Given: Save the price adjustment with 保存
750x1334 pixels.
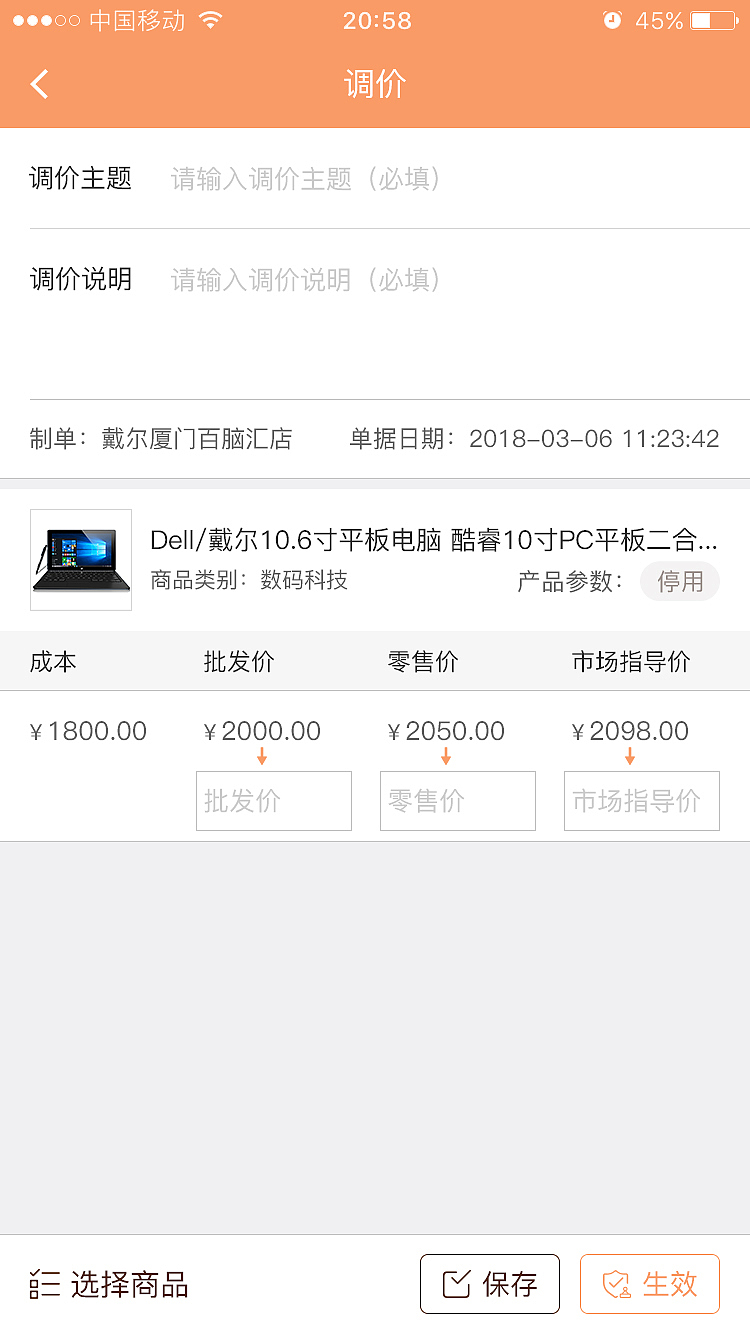Looking at the screenshot, I should click(x=490, y=1284).
